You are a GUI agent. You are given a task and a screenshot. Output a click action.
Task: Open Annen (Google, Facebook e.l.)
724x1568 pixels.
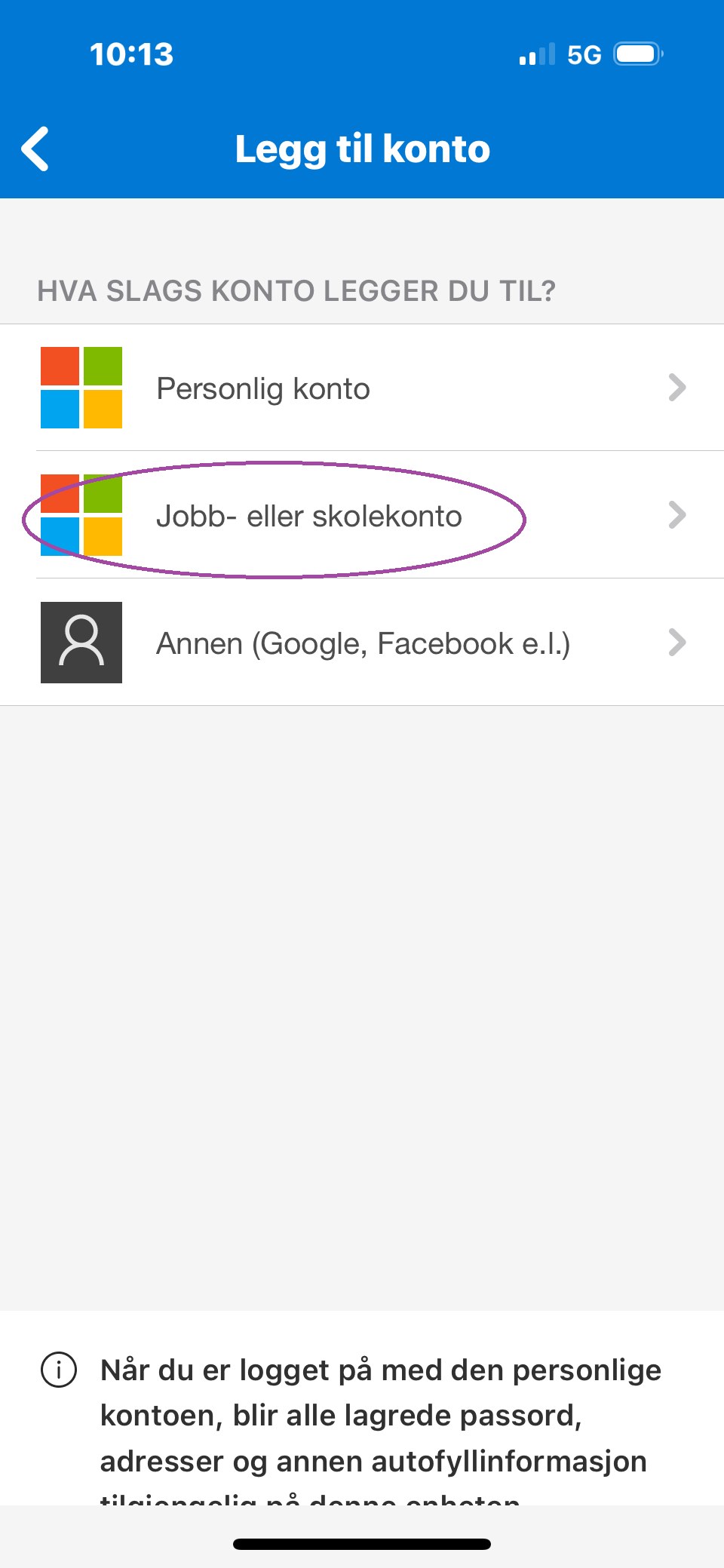(x=362, y=643)
